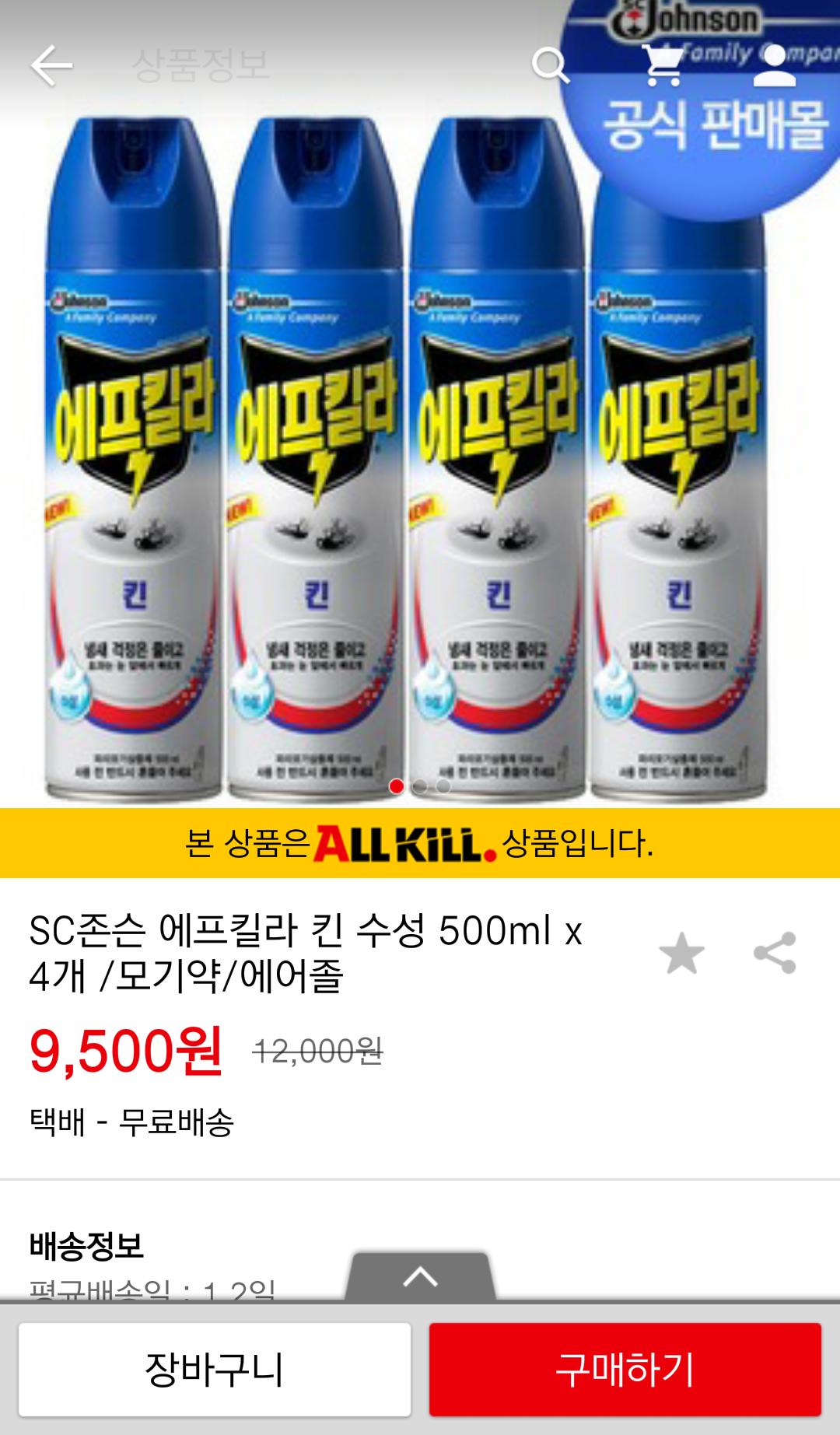Tap 구매하기 to buy now

coord(625,1370)
